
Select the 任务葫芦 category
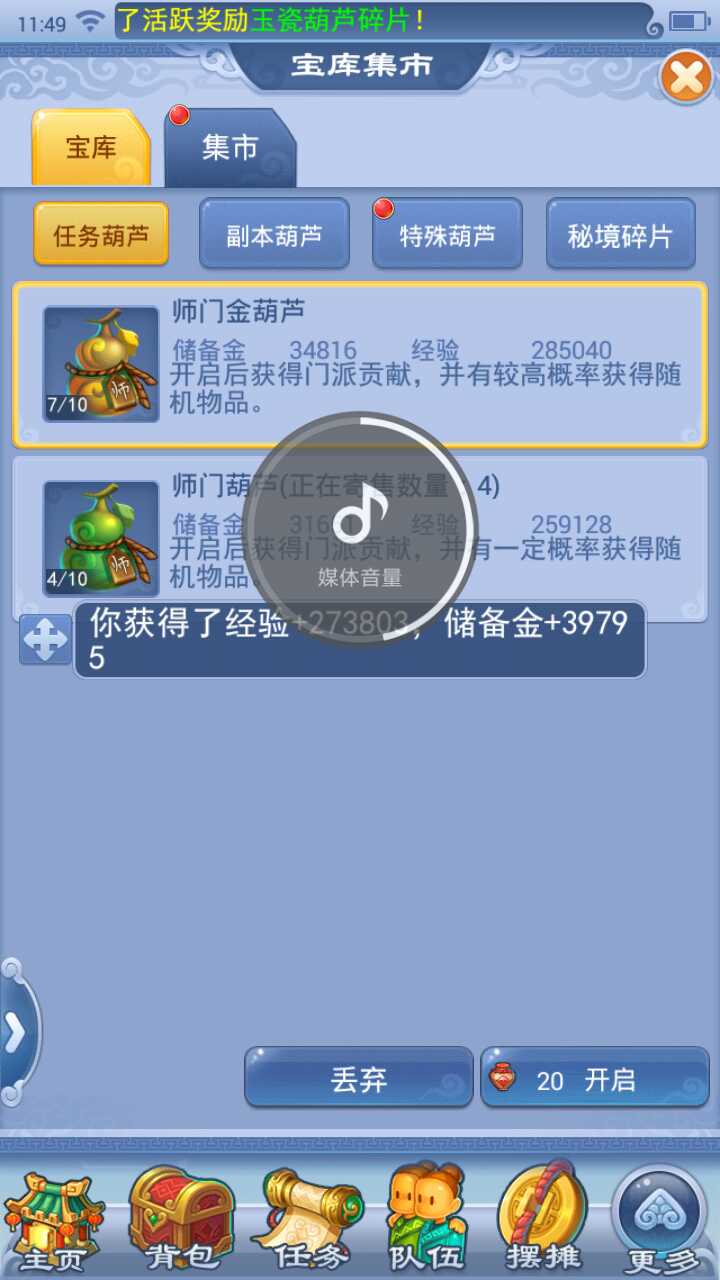[x=101, y=235]
